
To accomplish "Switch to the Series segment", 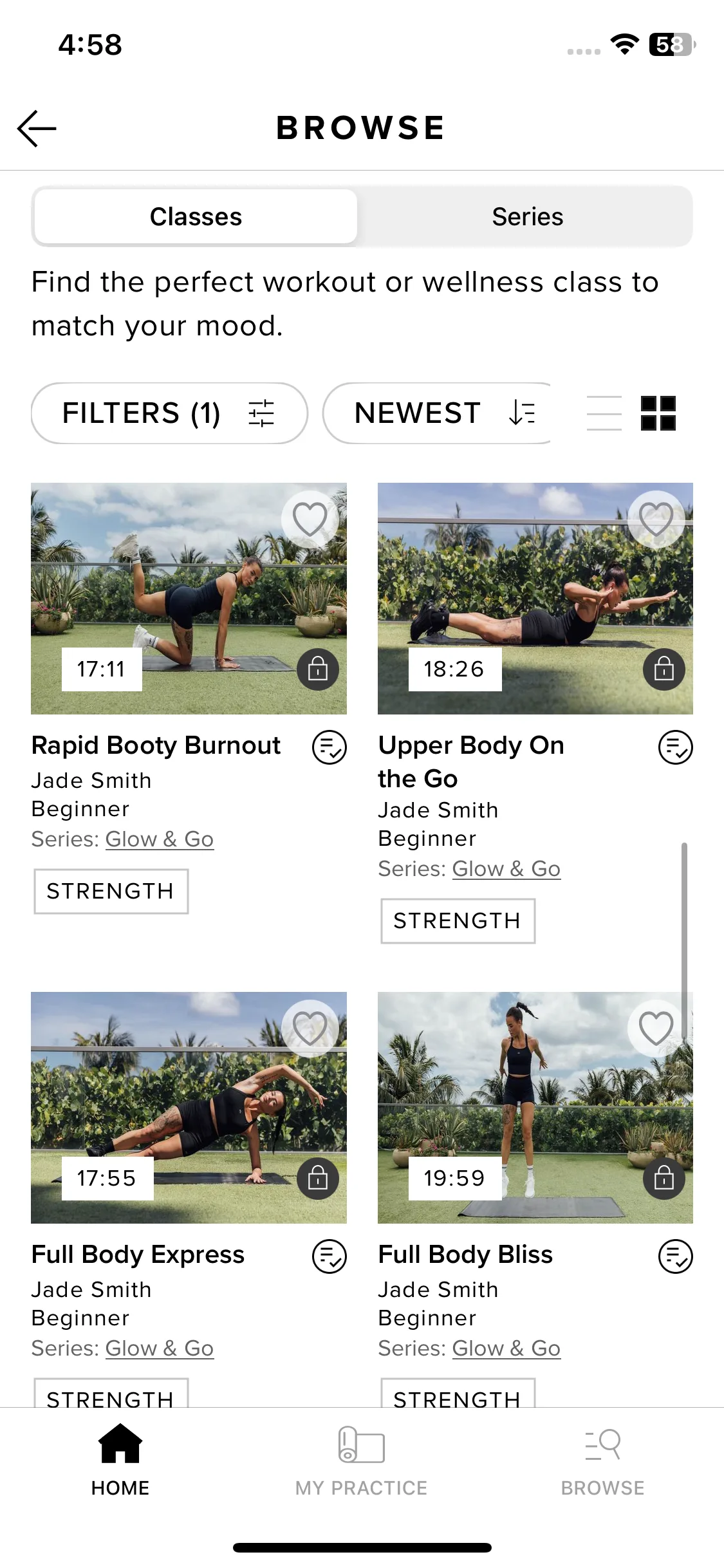I will coord(527,217).
